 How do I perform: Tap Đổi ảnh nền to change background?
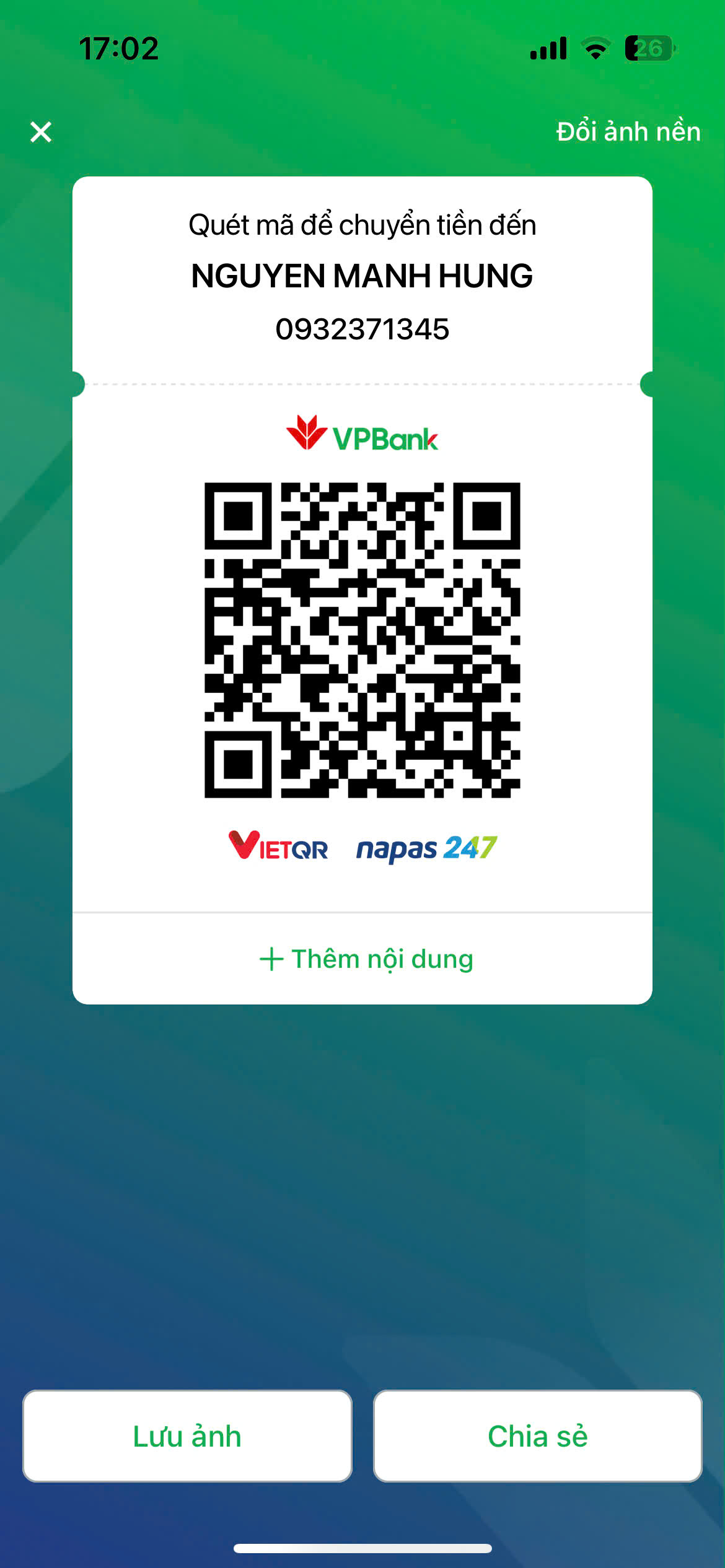point(628,132)
